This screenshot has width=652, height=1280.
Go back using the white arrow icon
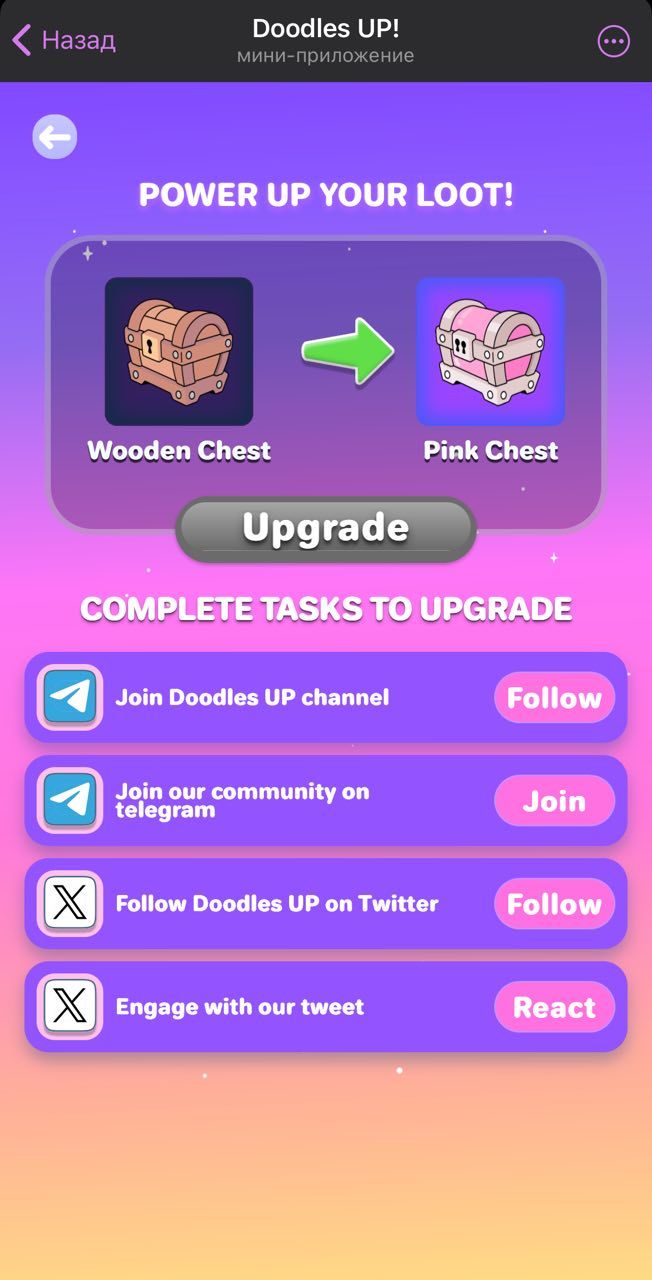55,137
